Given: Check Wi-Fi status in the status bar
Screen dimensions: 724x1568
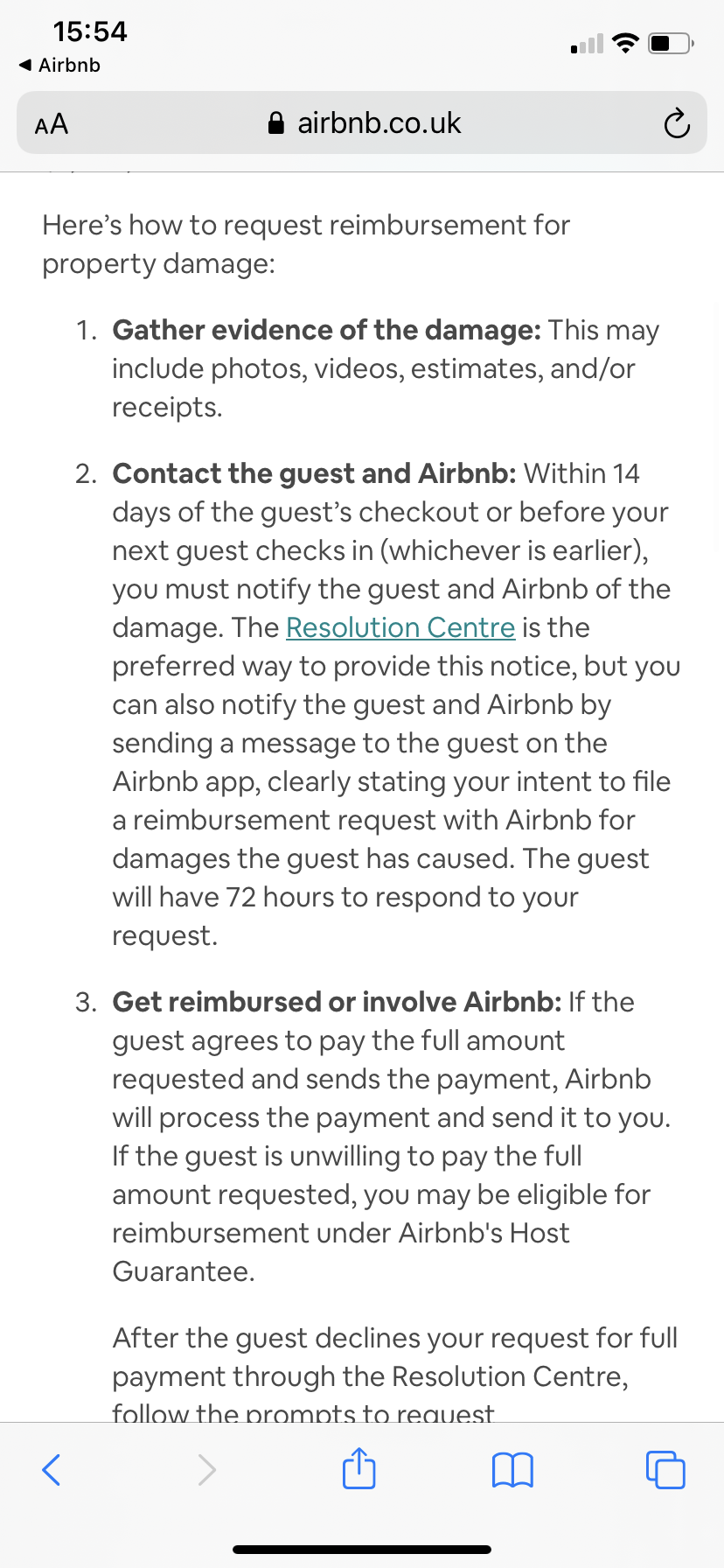Looking at the screenshot, I should tap(624, 42).
